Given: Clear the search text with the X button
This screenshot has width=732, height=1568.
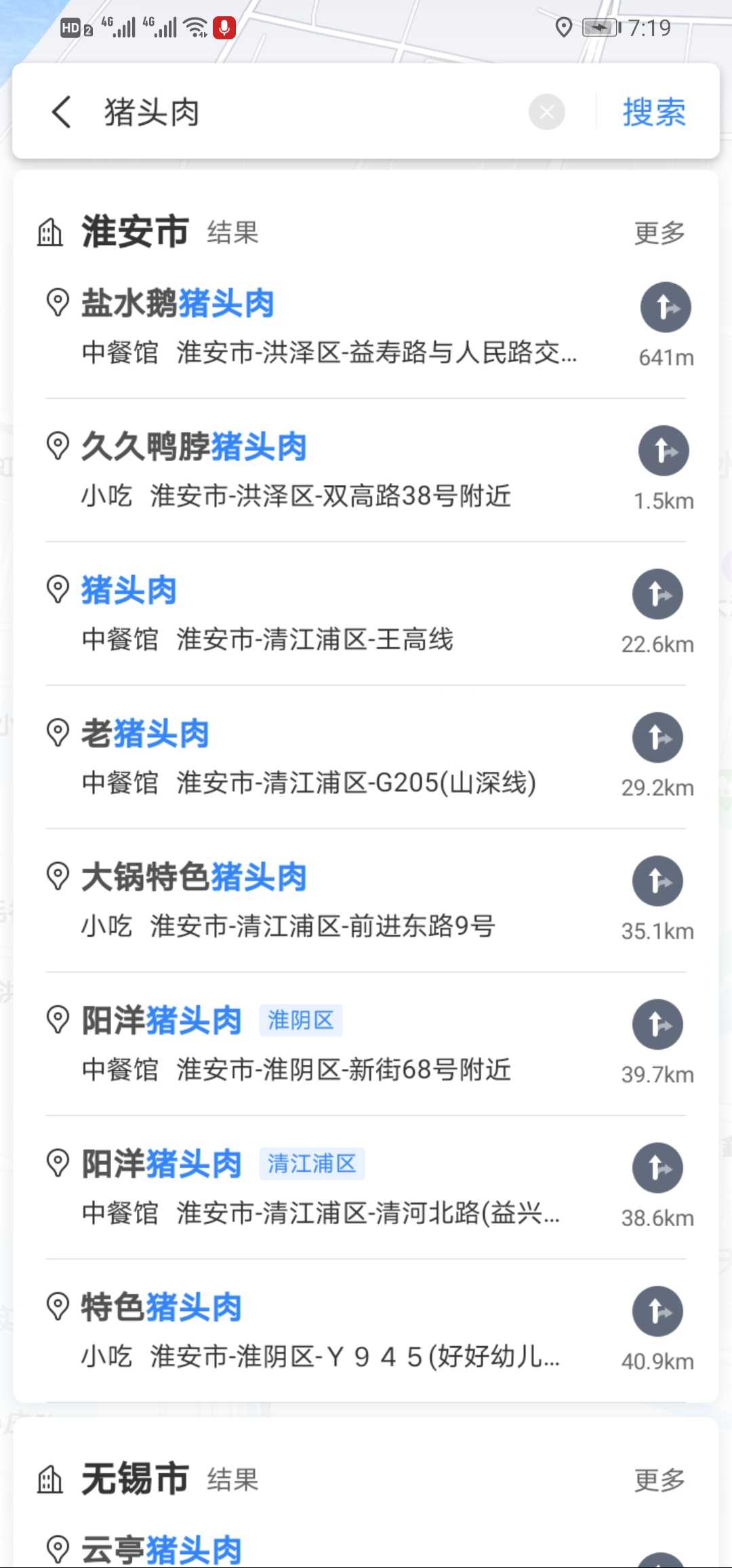Looking at the screenshot, I should (547, 113).
